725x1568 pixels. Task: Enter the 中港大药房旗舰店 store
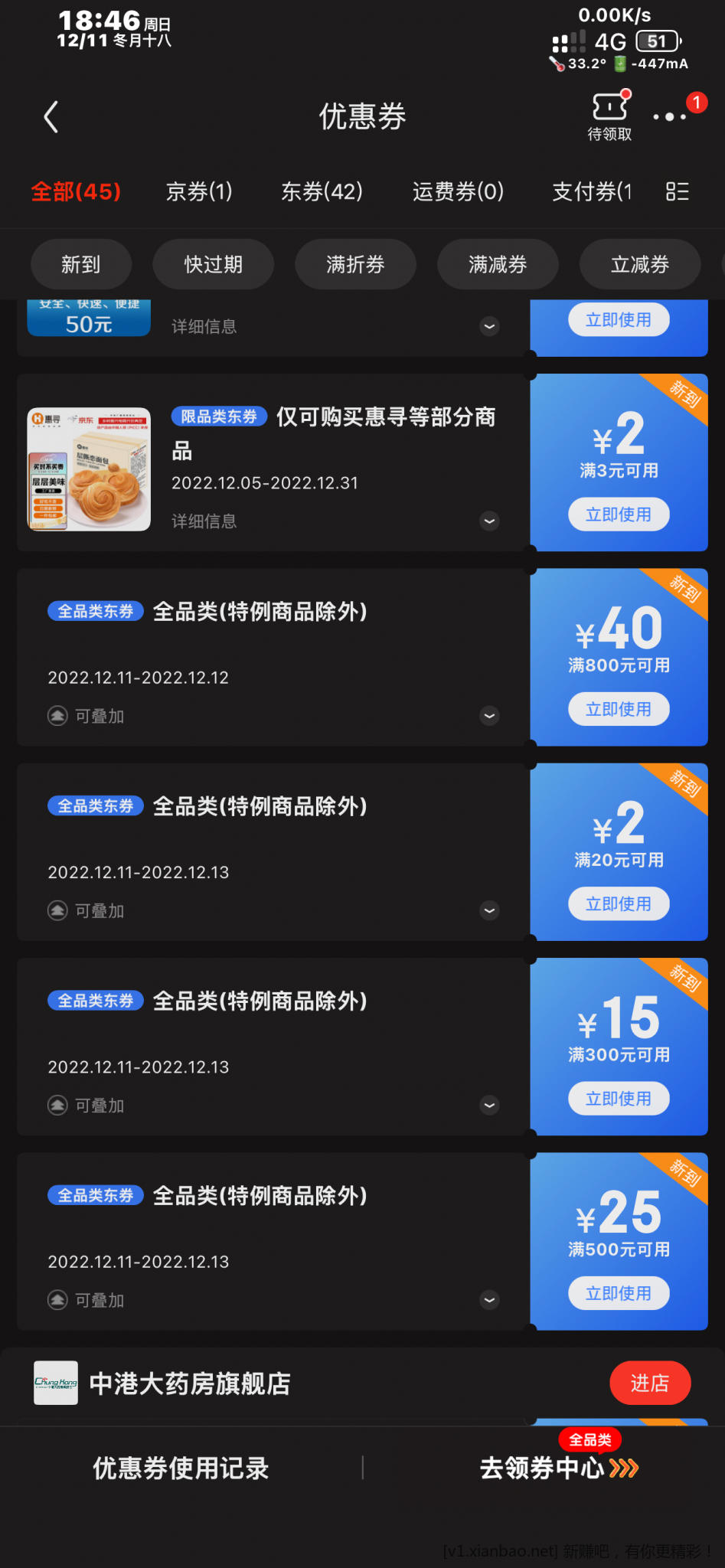pyautogui.click(x=650, y=1383)
